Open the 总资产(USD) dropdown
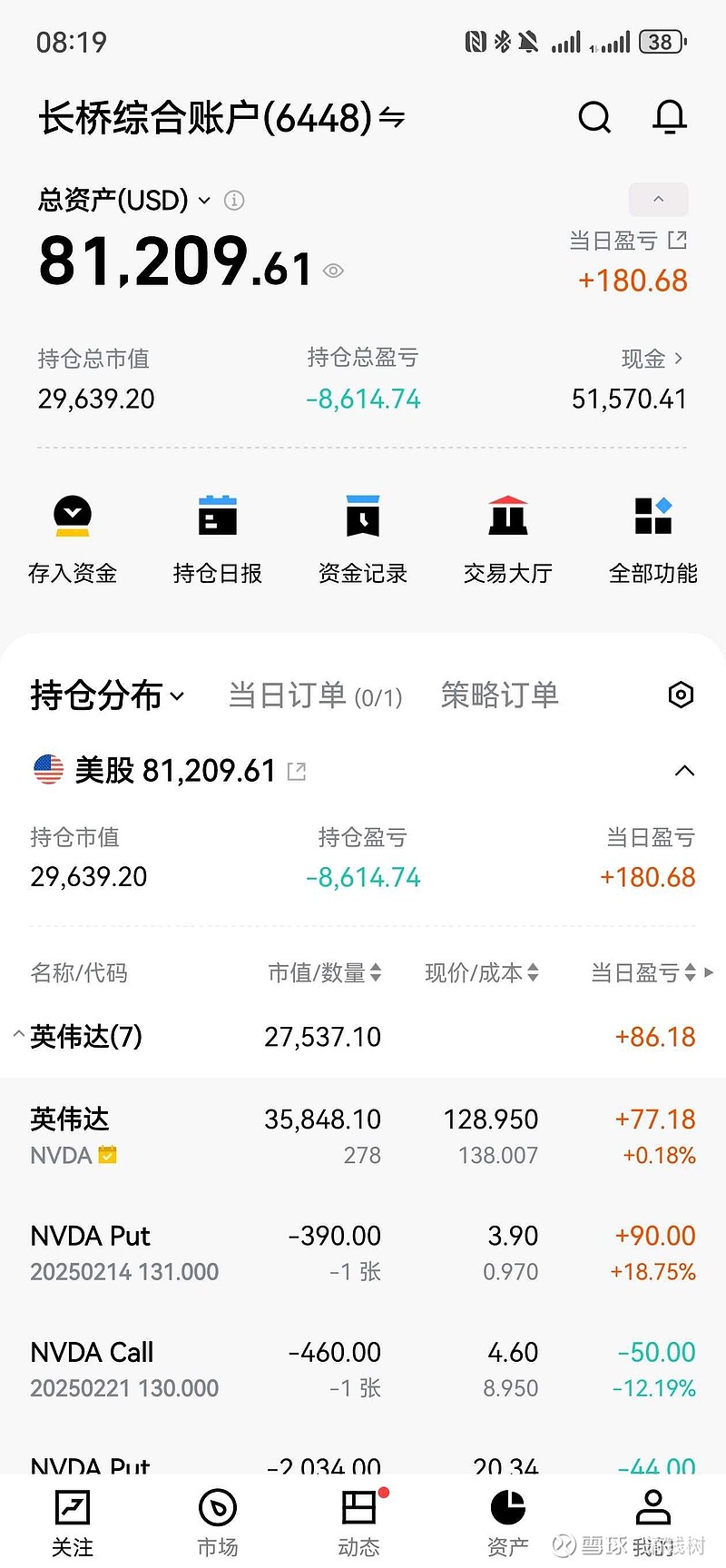The height and width of the screenshot is (1568, 726). point(203,201)
